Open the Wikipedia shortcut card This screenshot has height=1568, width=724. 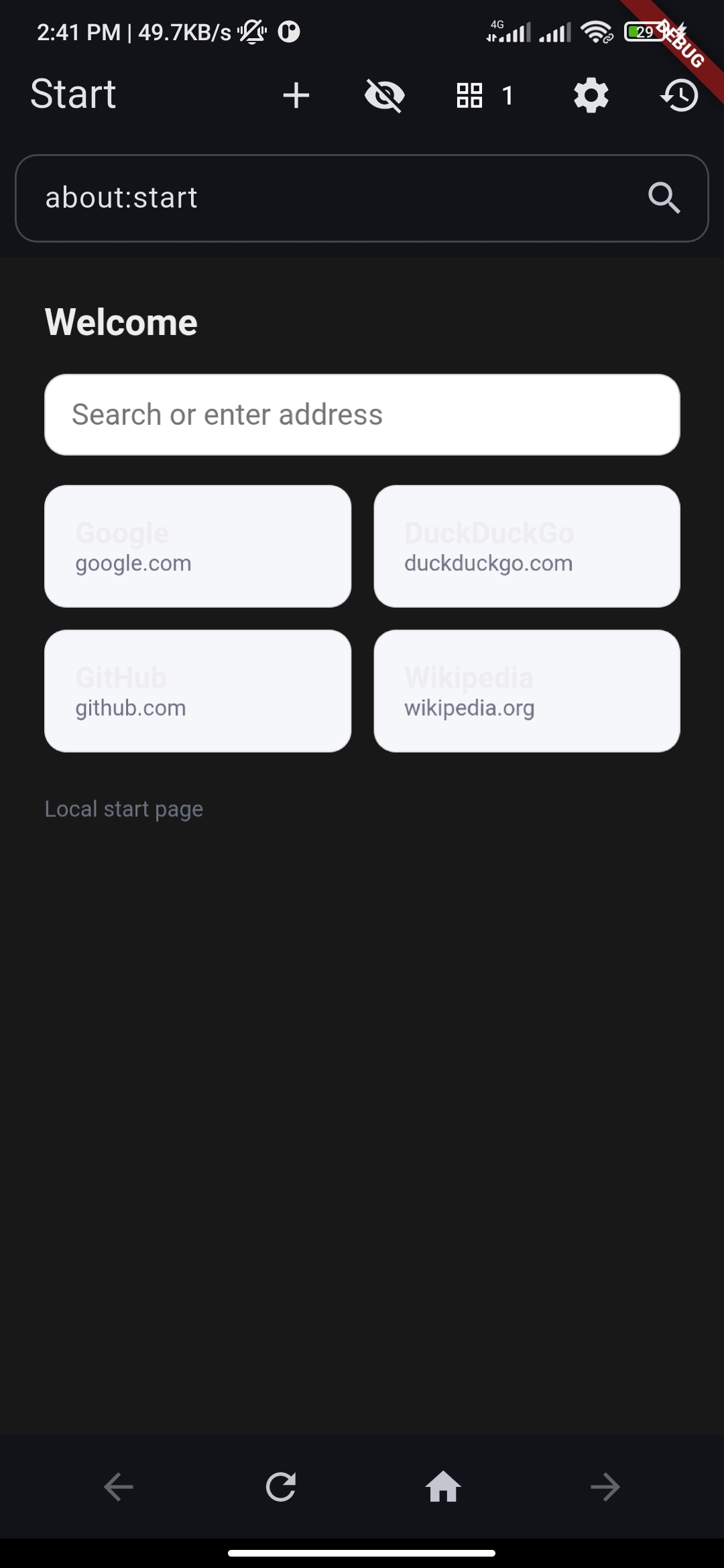pos(527,690)
